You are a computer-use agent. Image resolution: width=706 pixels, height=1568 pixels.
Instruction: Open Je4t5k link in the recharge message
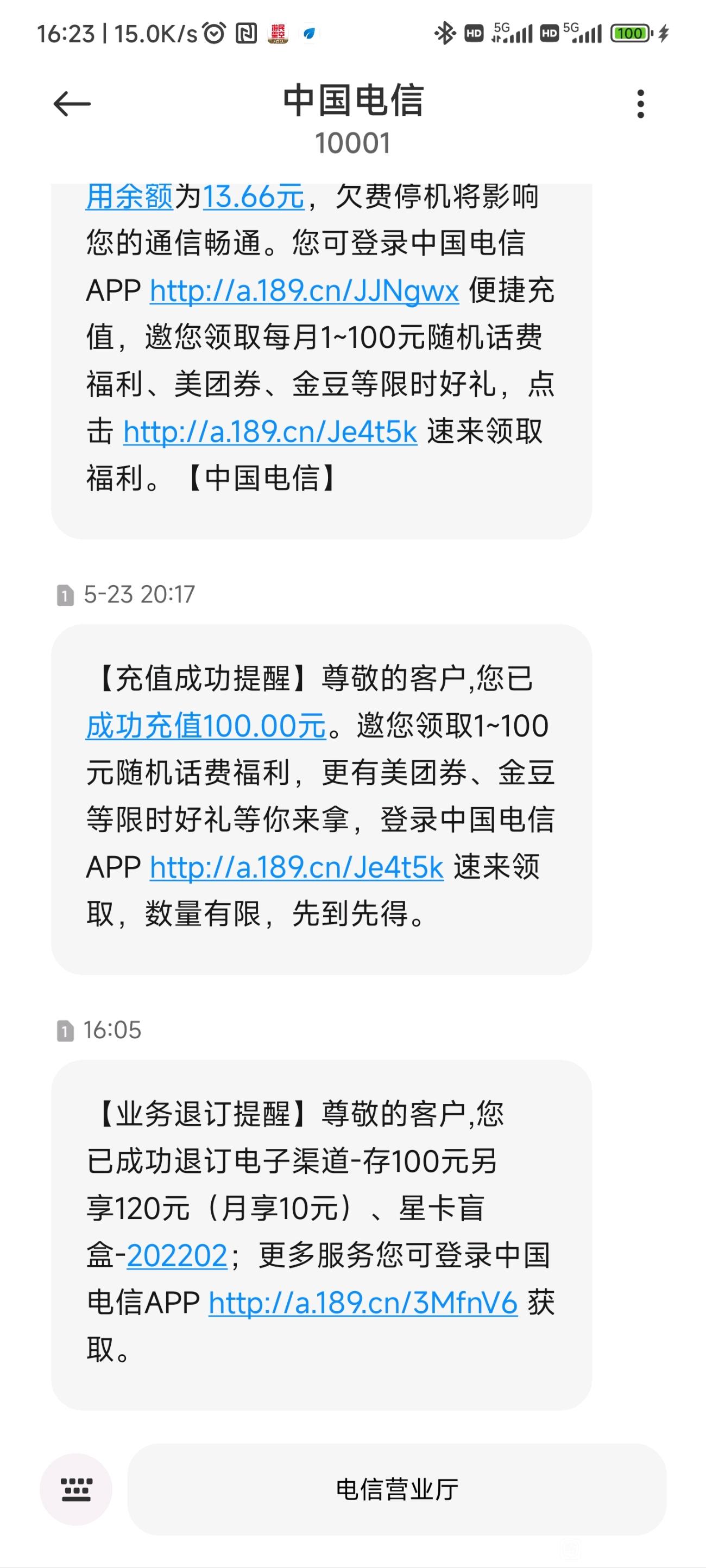click(297, 867)
